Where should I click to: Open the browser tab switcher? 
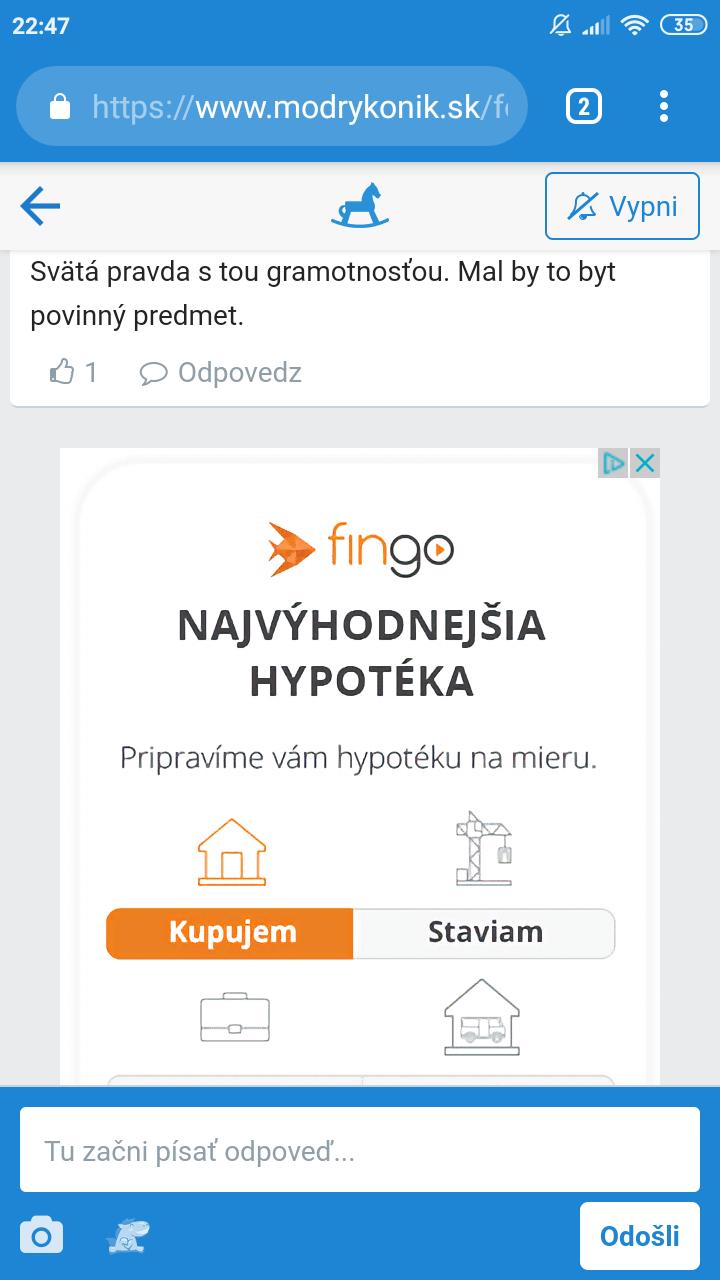(584, 106)
